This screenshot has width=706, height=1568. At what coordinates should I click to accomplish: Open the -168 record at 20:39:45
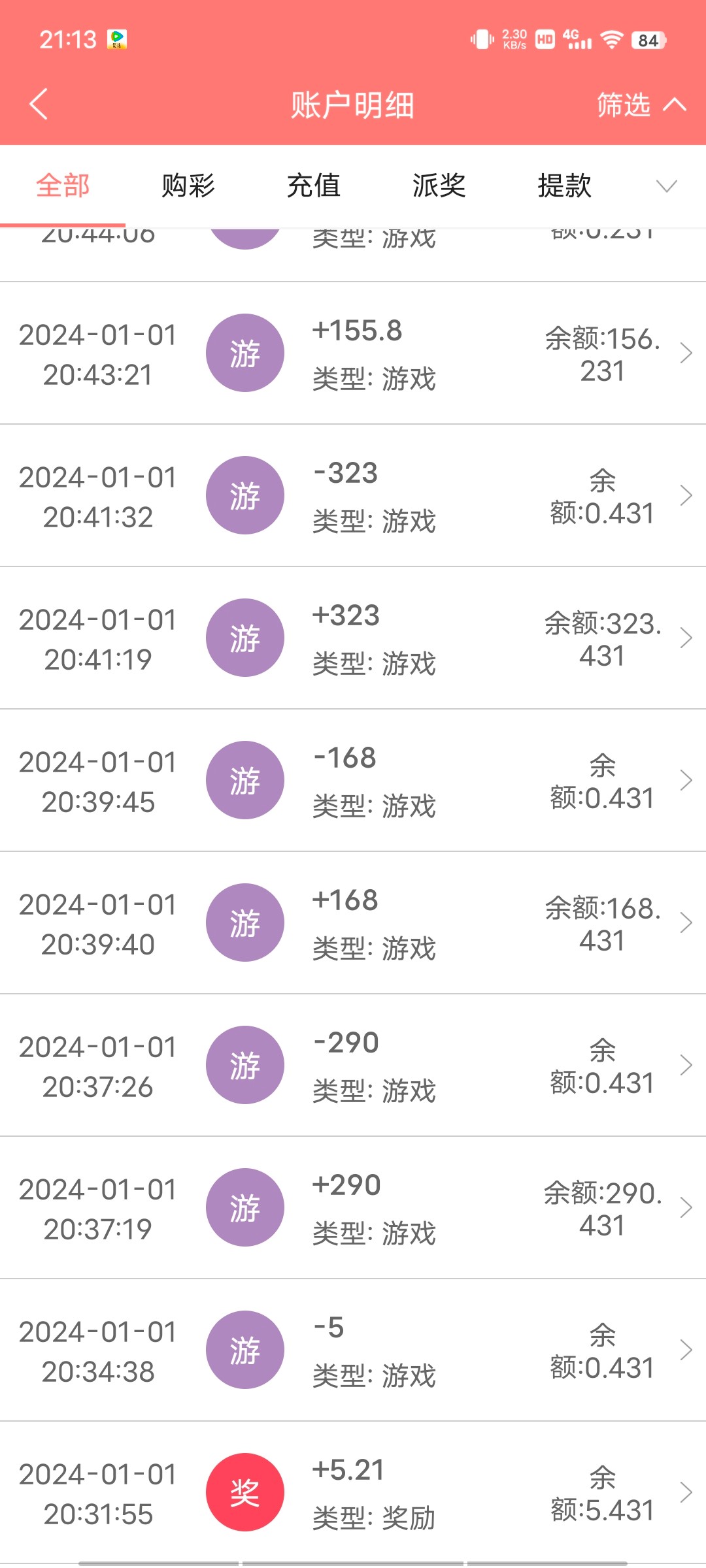click(353, 781)
